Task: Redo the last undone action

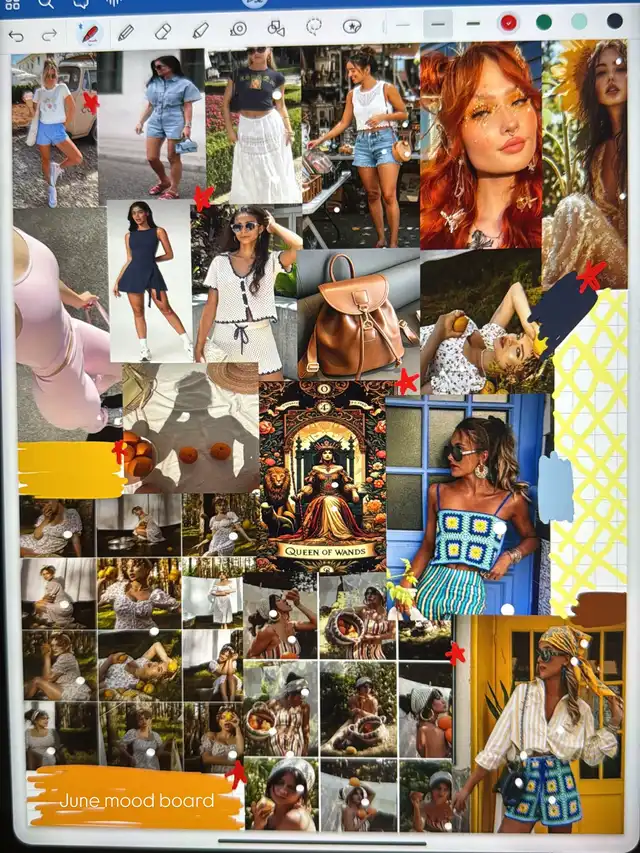Action: point(50,36)
